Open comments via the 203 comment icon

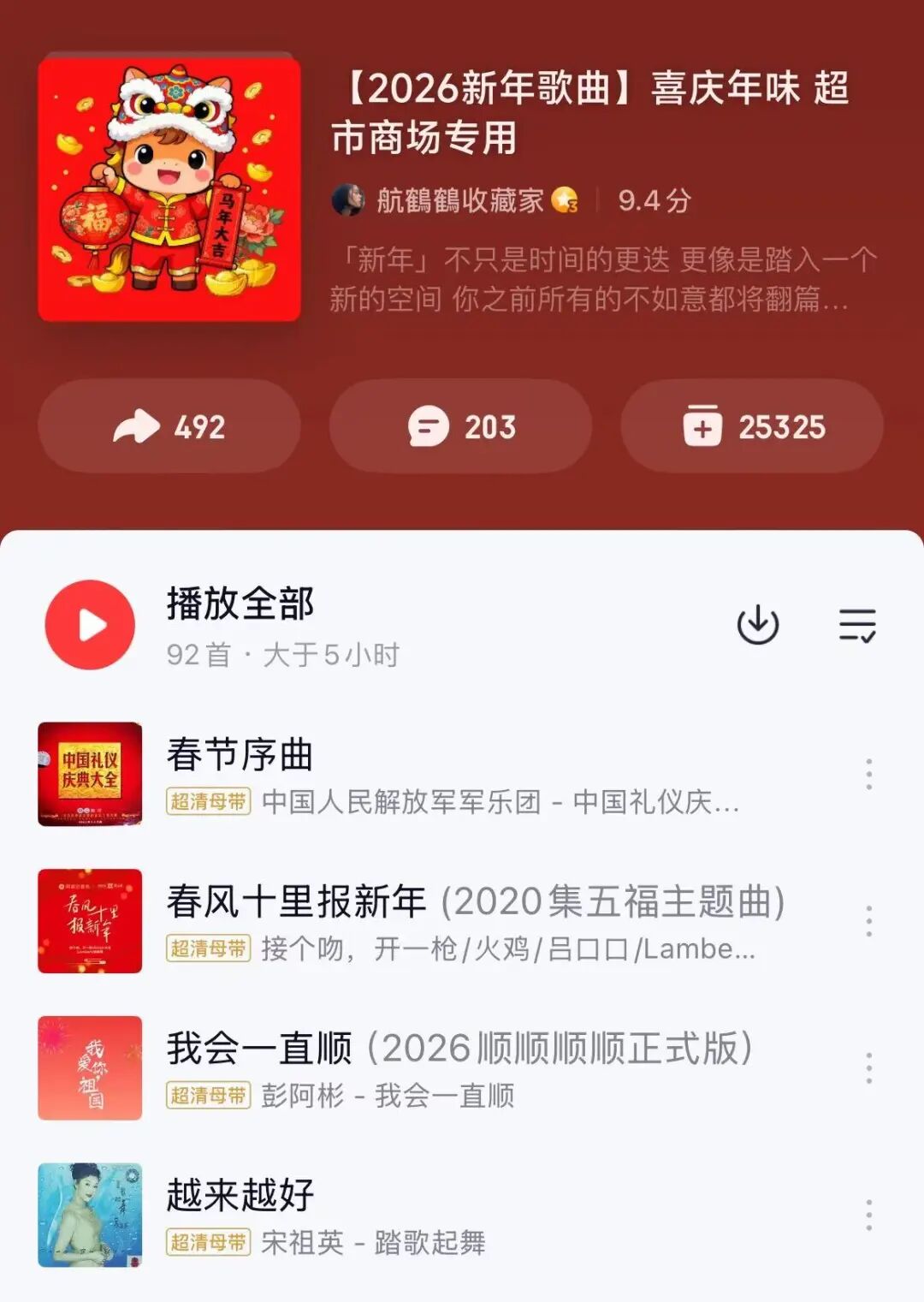click(459, 426)
